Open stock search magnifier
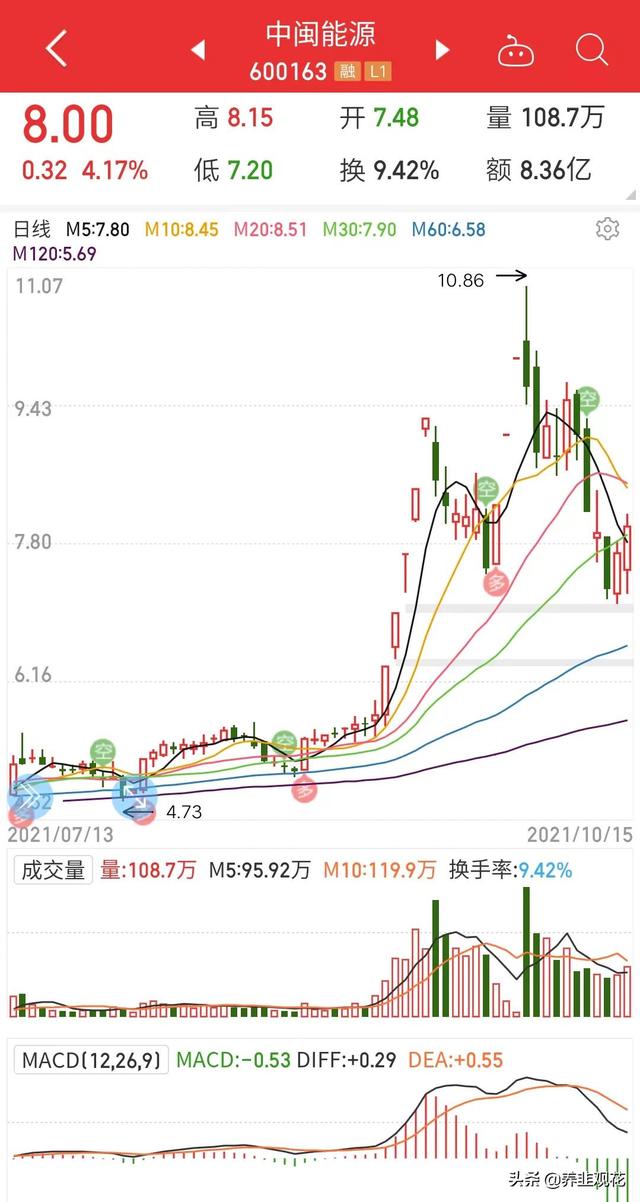This screenshot has width=640, height=1202. coord(592,49)
